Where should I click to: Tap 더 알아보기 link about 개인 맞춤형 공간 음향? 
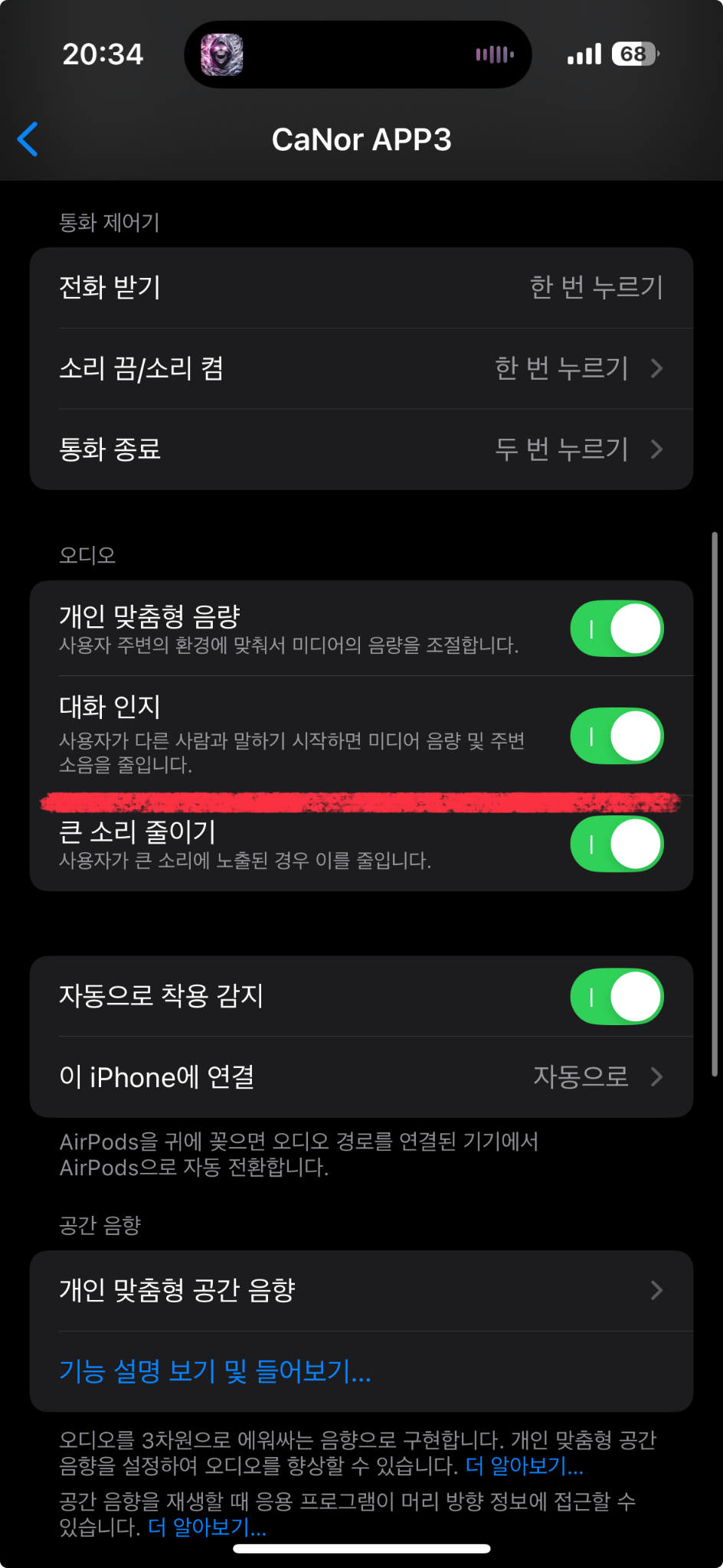click(x=525, y=1466)
